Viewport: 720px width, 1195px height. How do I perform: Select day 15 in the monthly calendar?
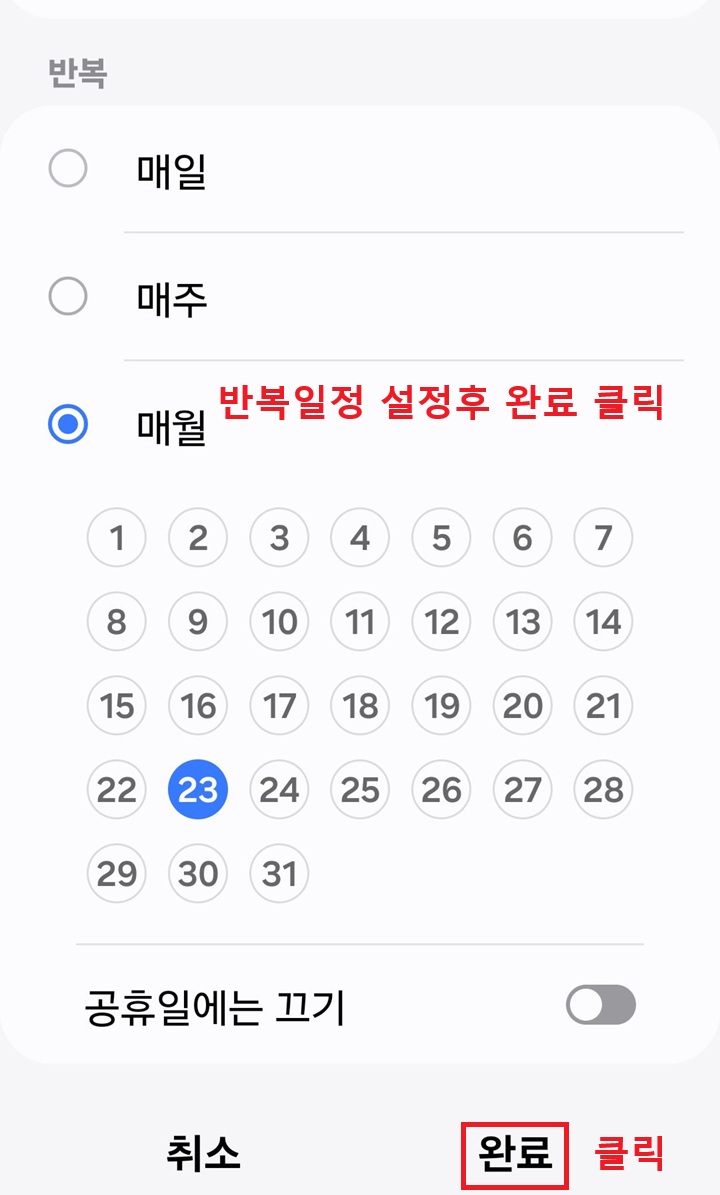pos(116,705)
